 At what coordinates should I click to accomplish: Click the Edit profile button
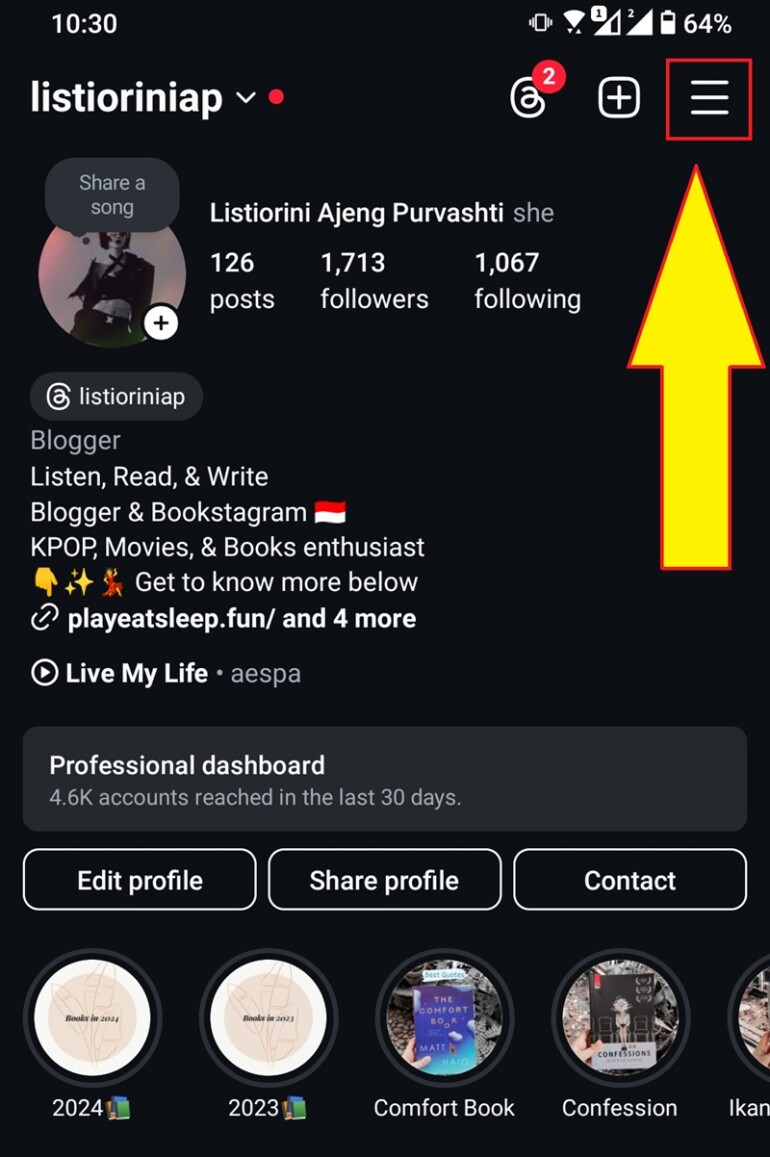[x=139, y=880]
